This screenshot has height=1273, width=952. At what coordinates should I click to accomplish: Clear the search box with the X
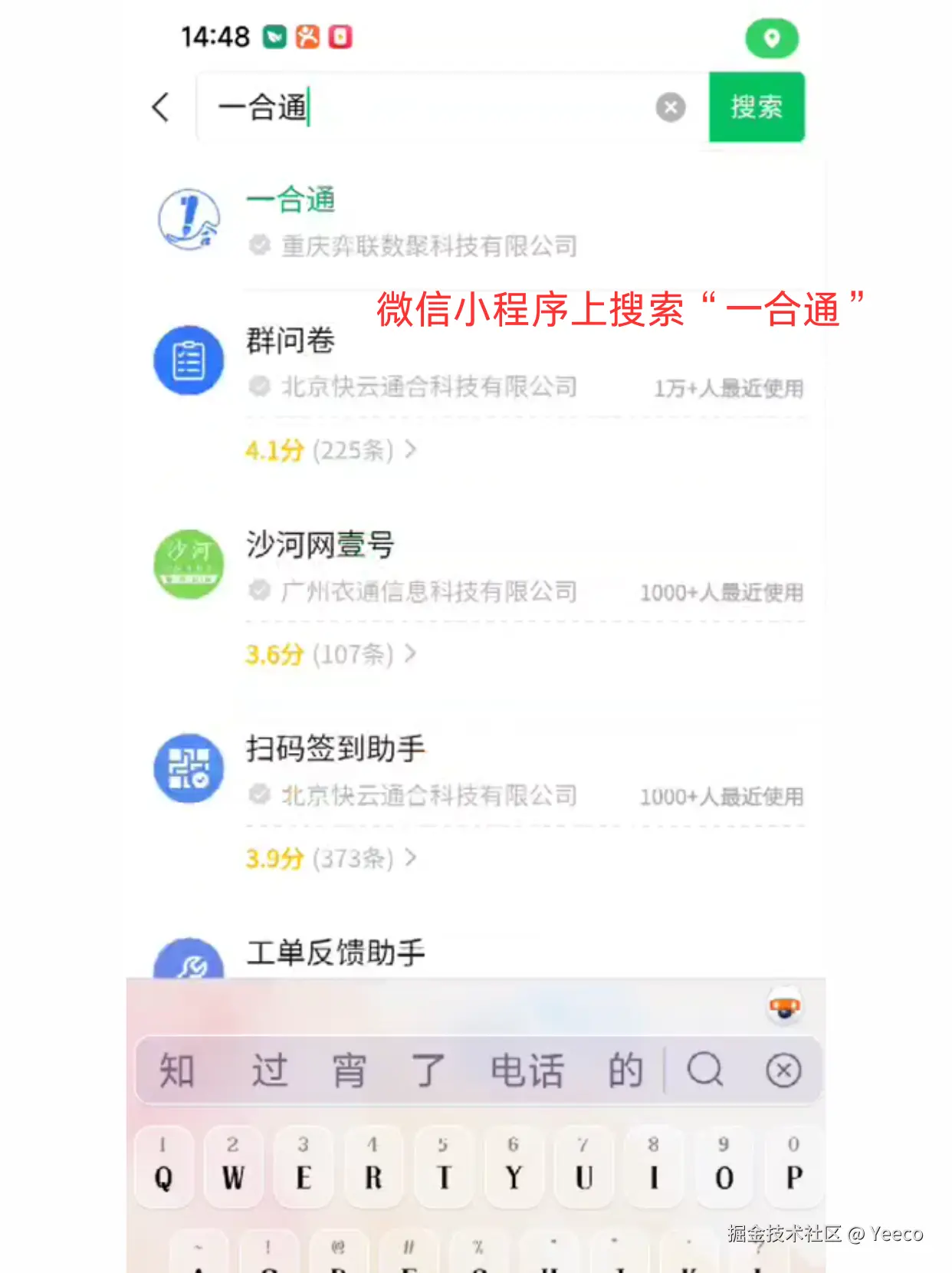tap(671, 107)
